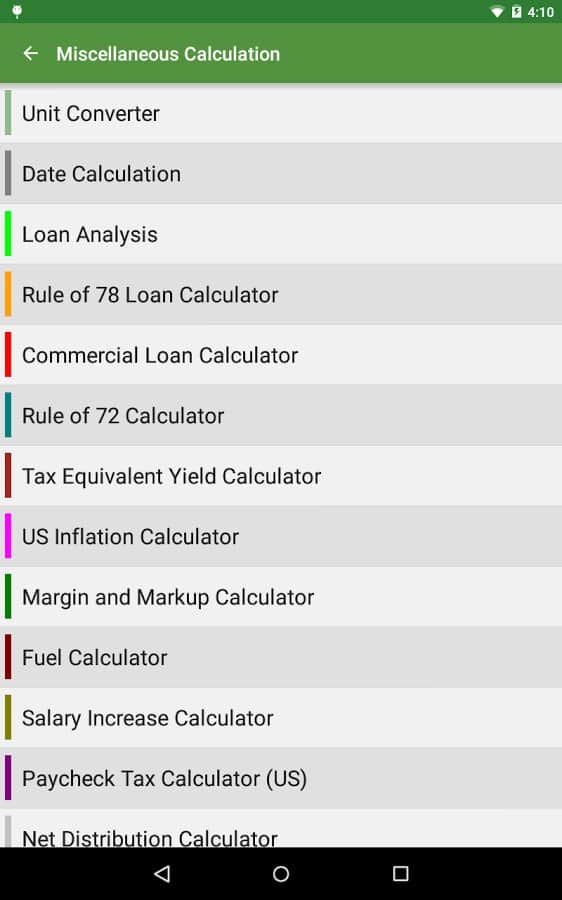Open recent apps from navigation bar
The width and height of the screenshot is (562, 900).
pyautogui.click(x=400, y=874)
